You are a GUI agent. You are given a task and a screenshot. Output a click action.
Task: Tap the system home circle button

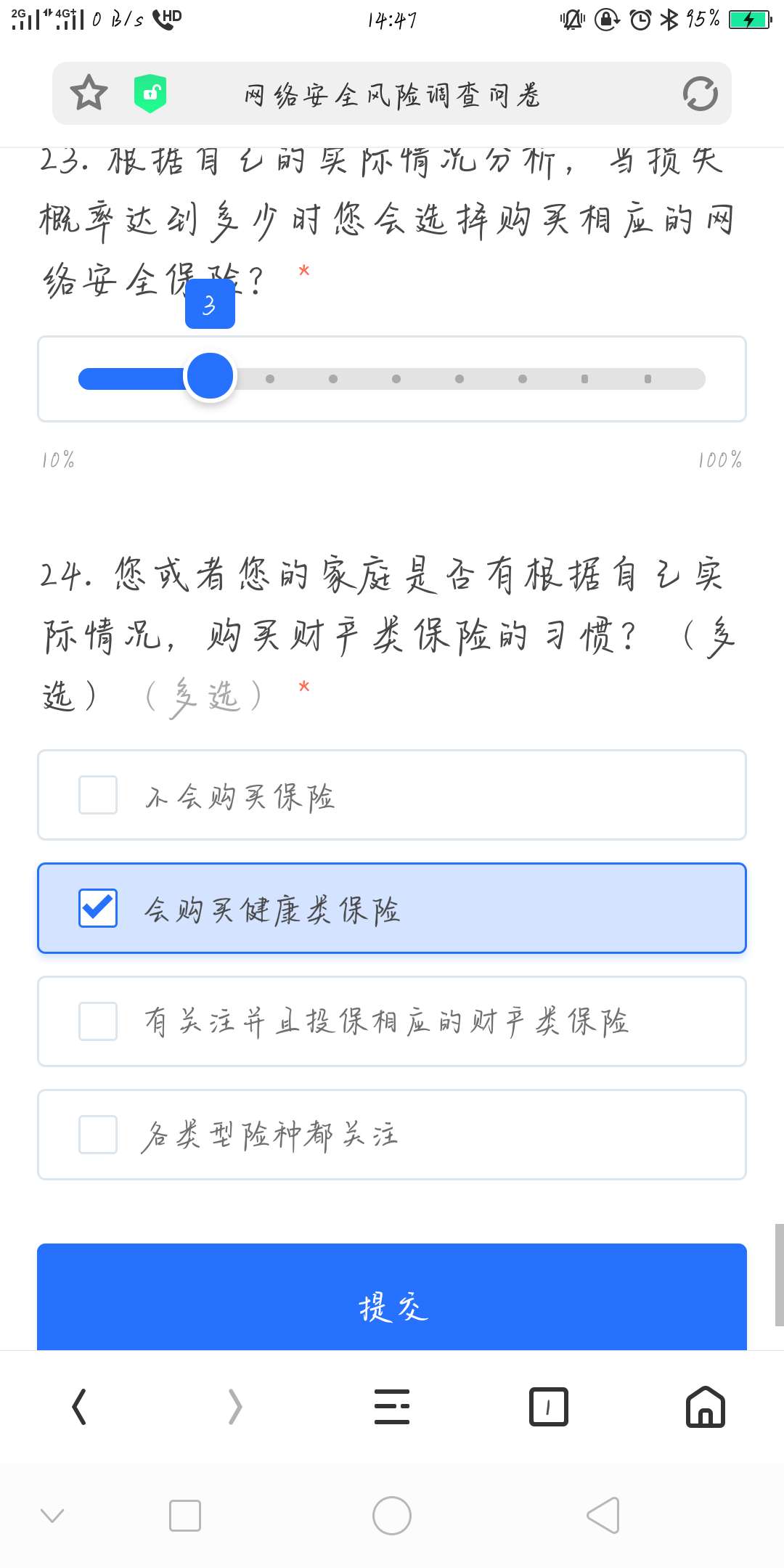pos(392,1515)
